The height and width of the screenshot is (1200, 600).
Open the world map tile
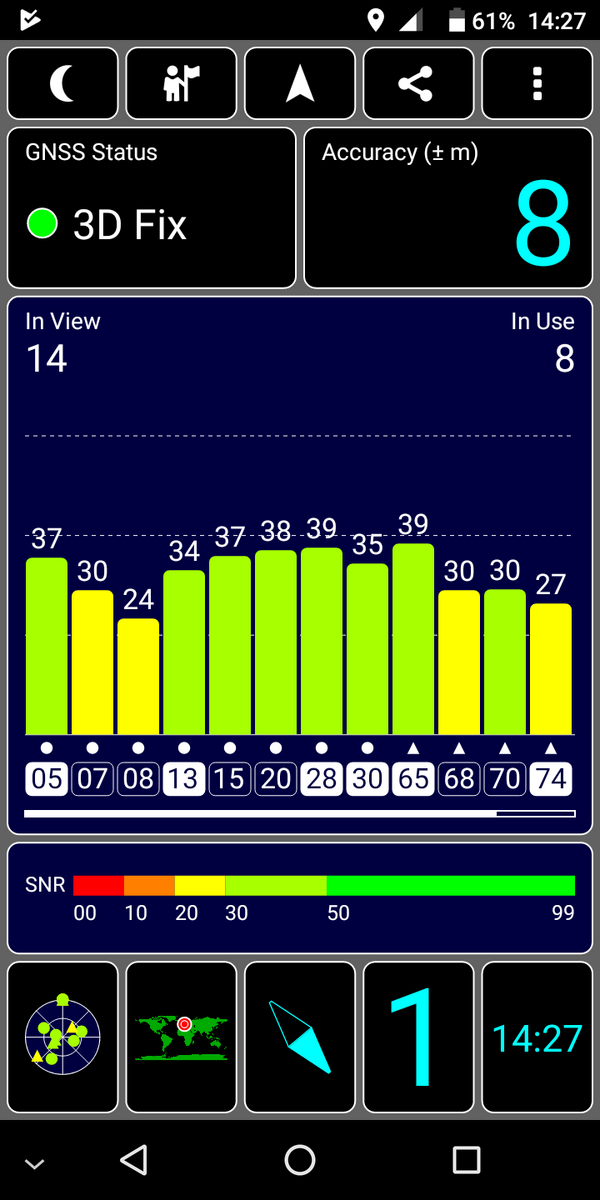coord(181,1037)
